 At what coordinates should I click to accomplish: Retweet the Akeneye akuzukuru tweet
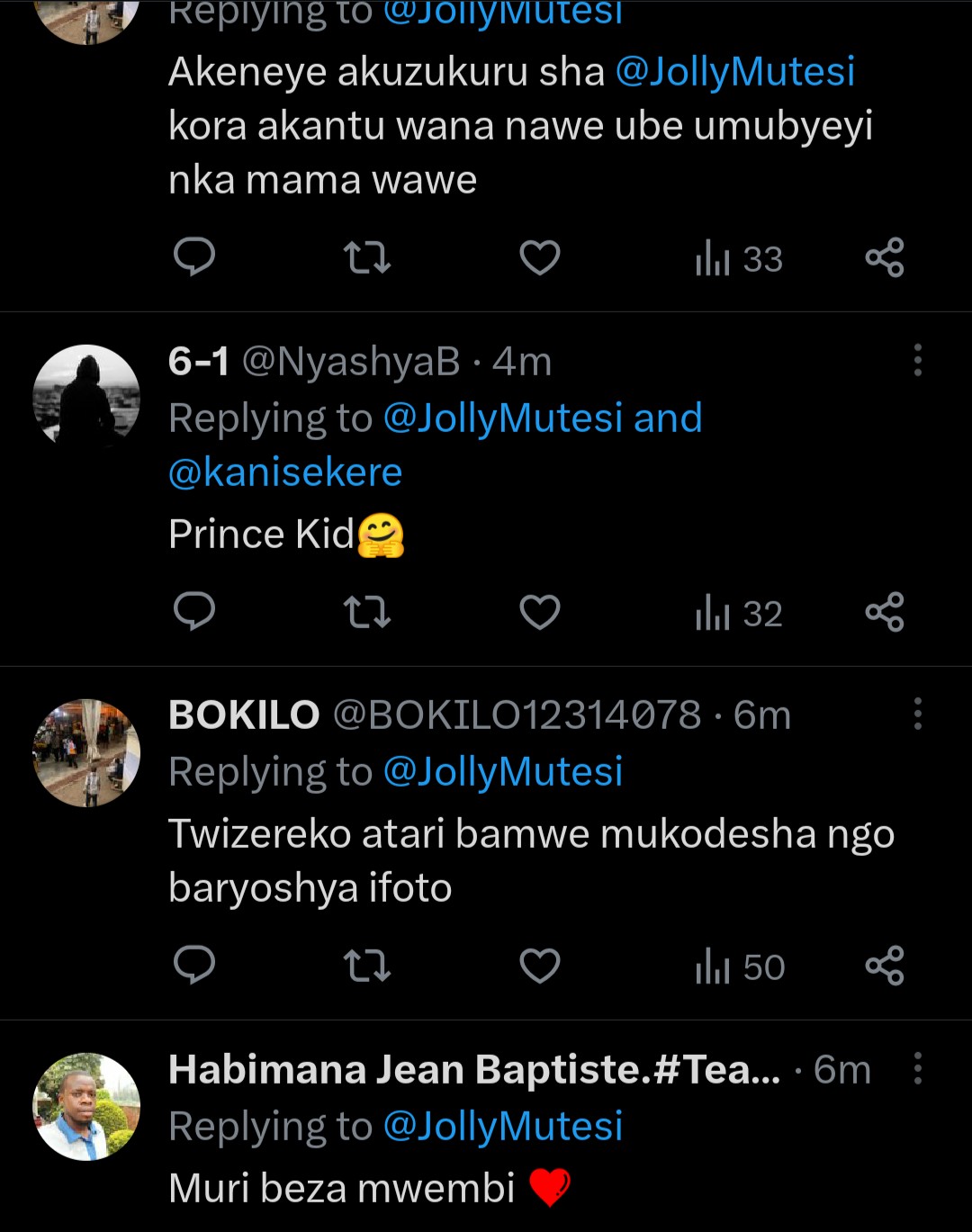[x=367, y=258]
